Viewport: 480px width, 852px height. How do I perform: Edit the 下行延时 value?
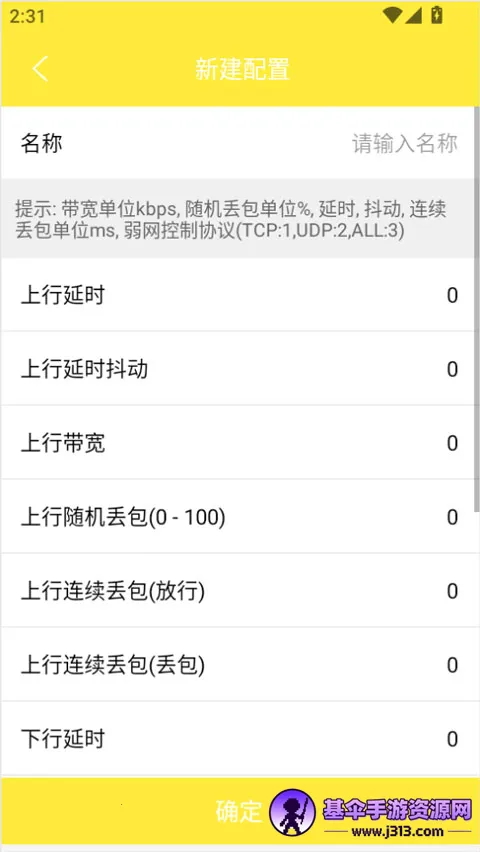[452, 739]
